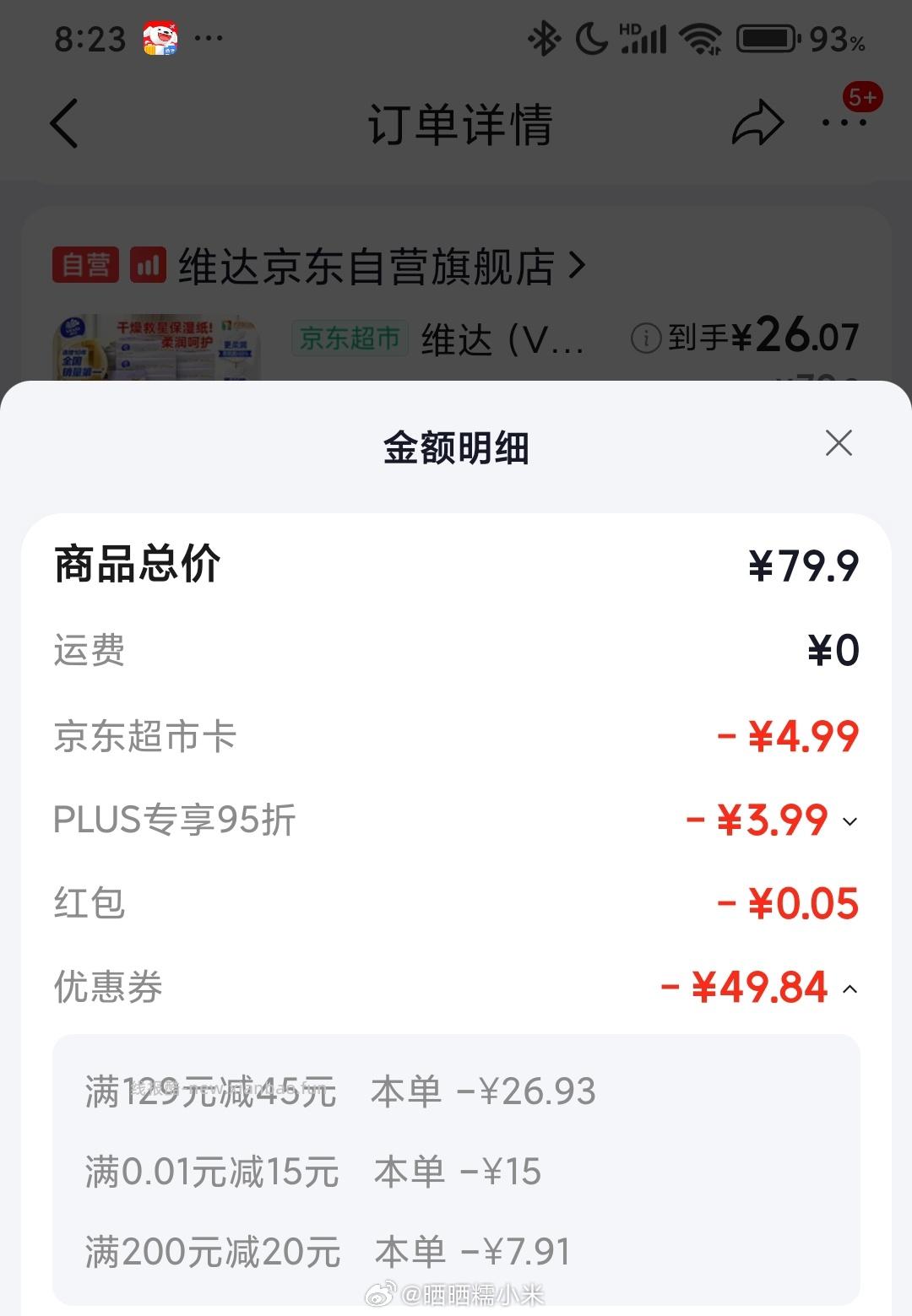Collapse the 优惠券 coupon details
Image resolution: width=912 pixels, height=1316 pixels.
(x=851, y=988)
